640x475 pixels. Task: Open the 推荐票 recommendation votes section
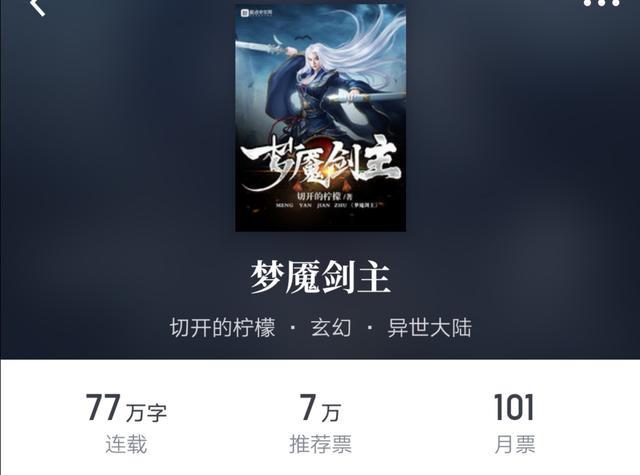(320, 423)
